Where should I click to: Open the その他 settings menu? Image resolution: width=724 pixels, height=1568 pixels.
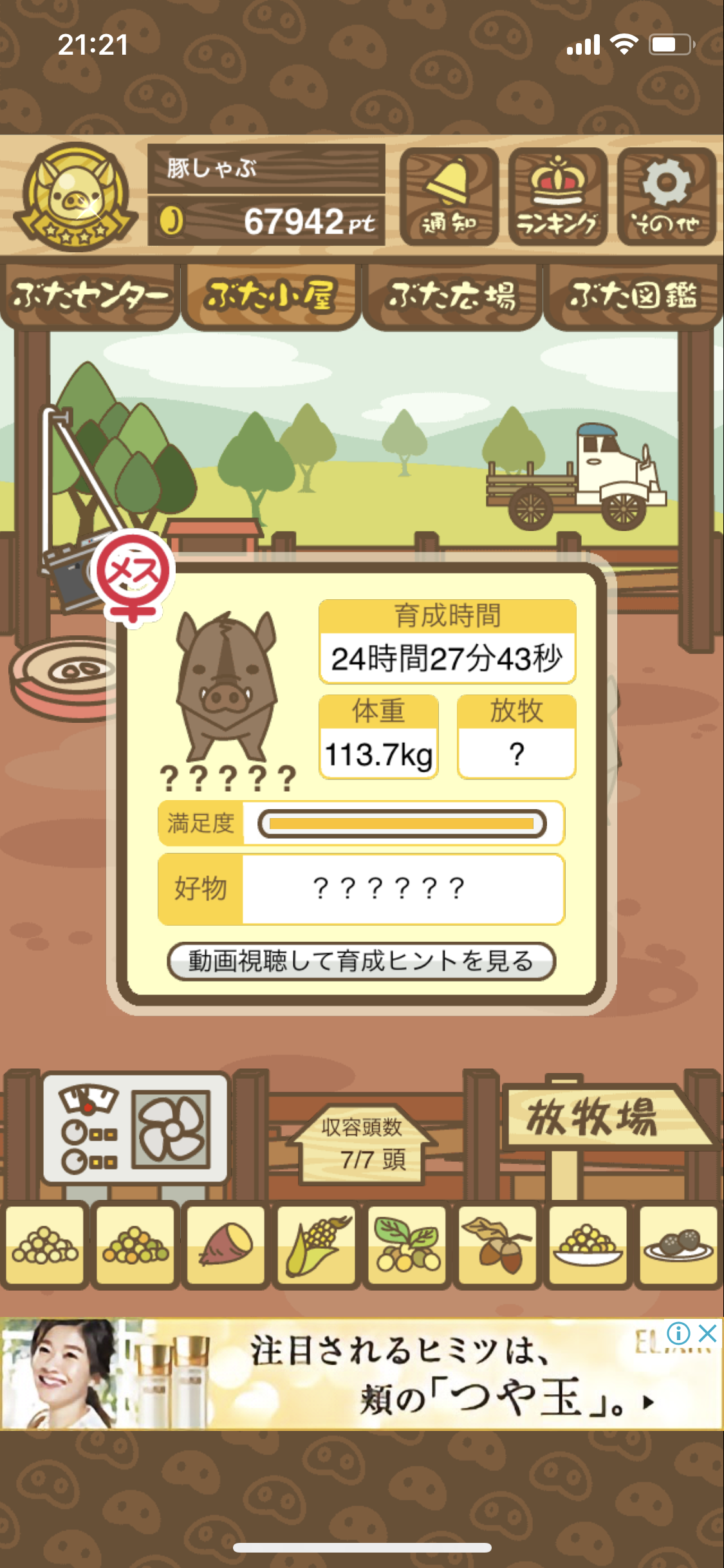[666, 196]
